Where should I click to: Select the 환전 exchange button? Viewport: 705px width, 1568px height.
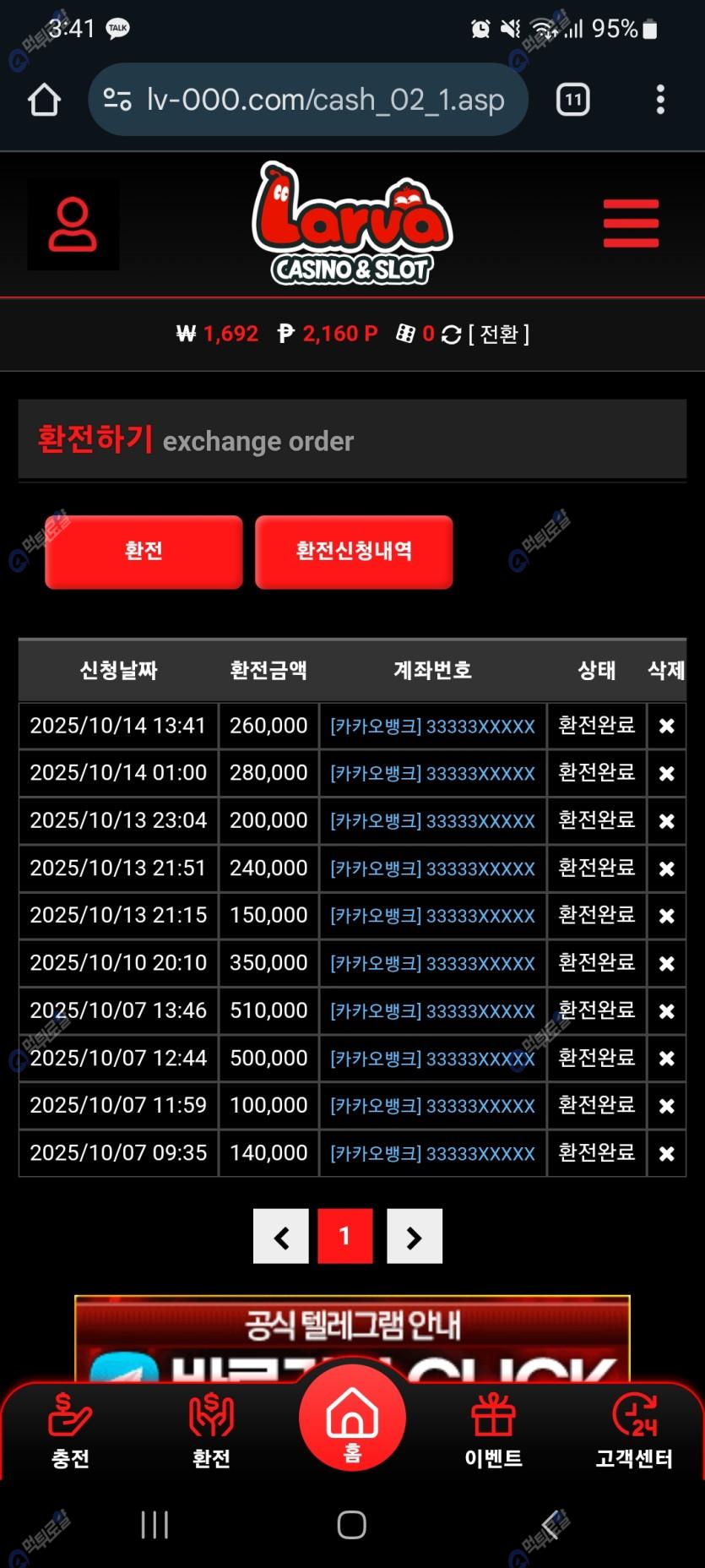point(144,552)
